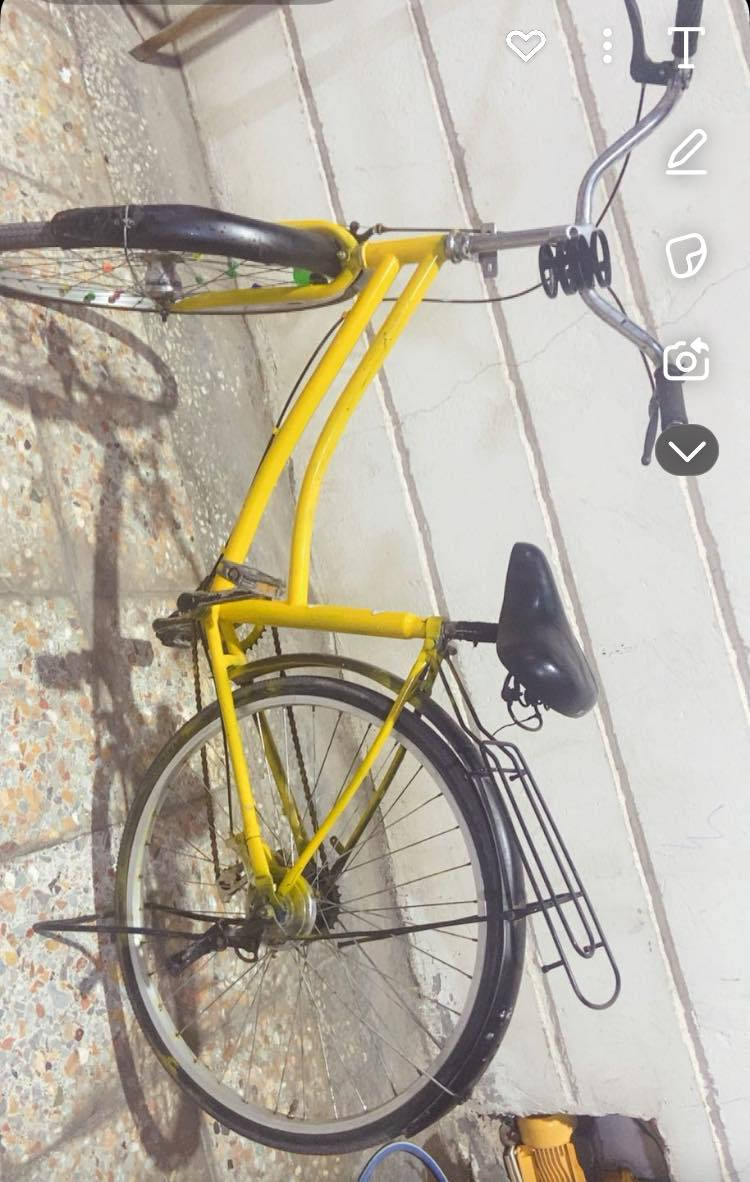Select the pencil drawing tool

[687, 152]
